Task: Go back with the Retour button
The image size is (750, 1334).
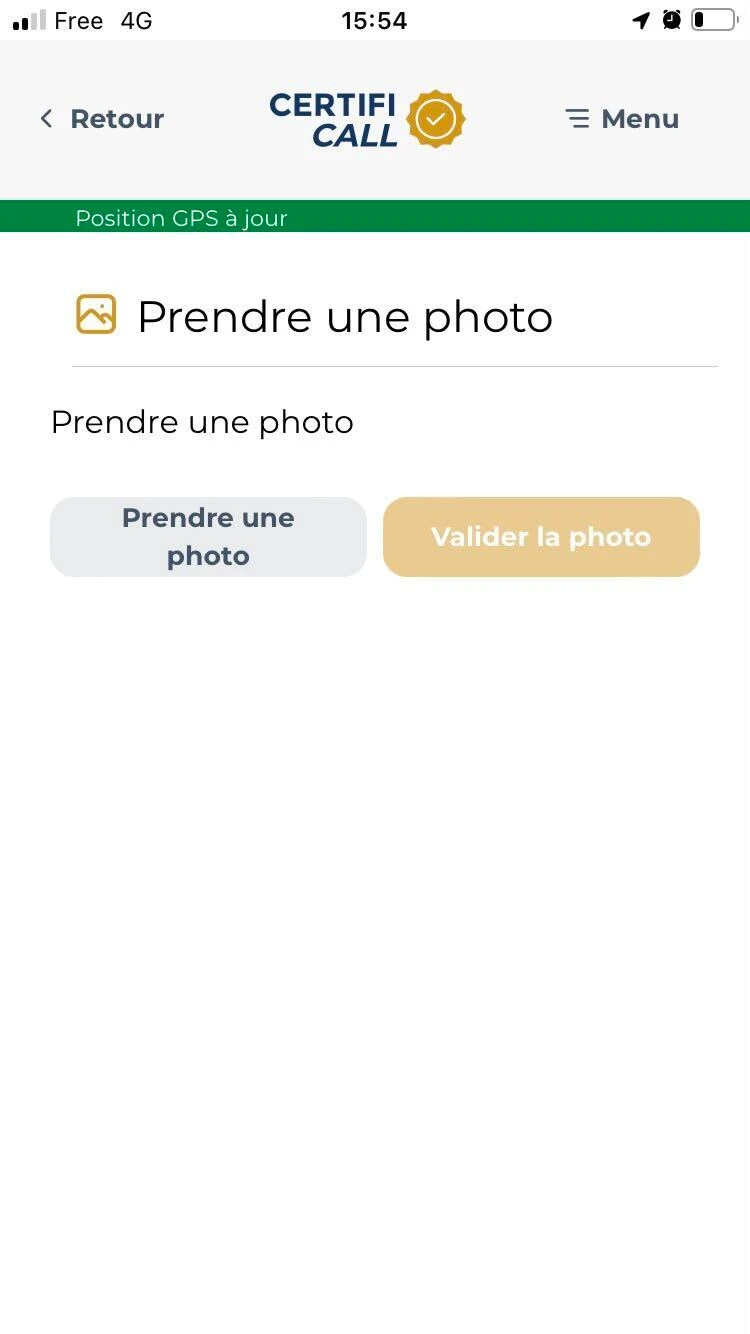Action: click(x=102, y=119)
